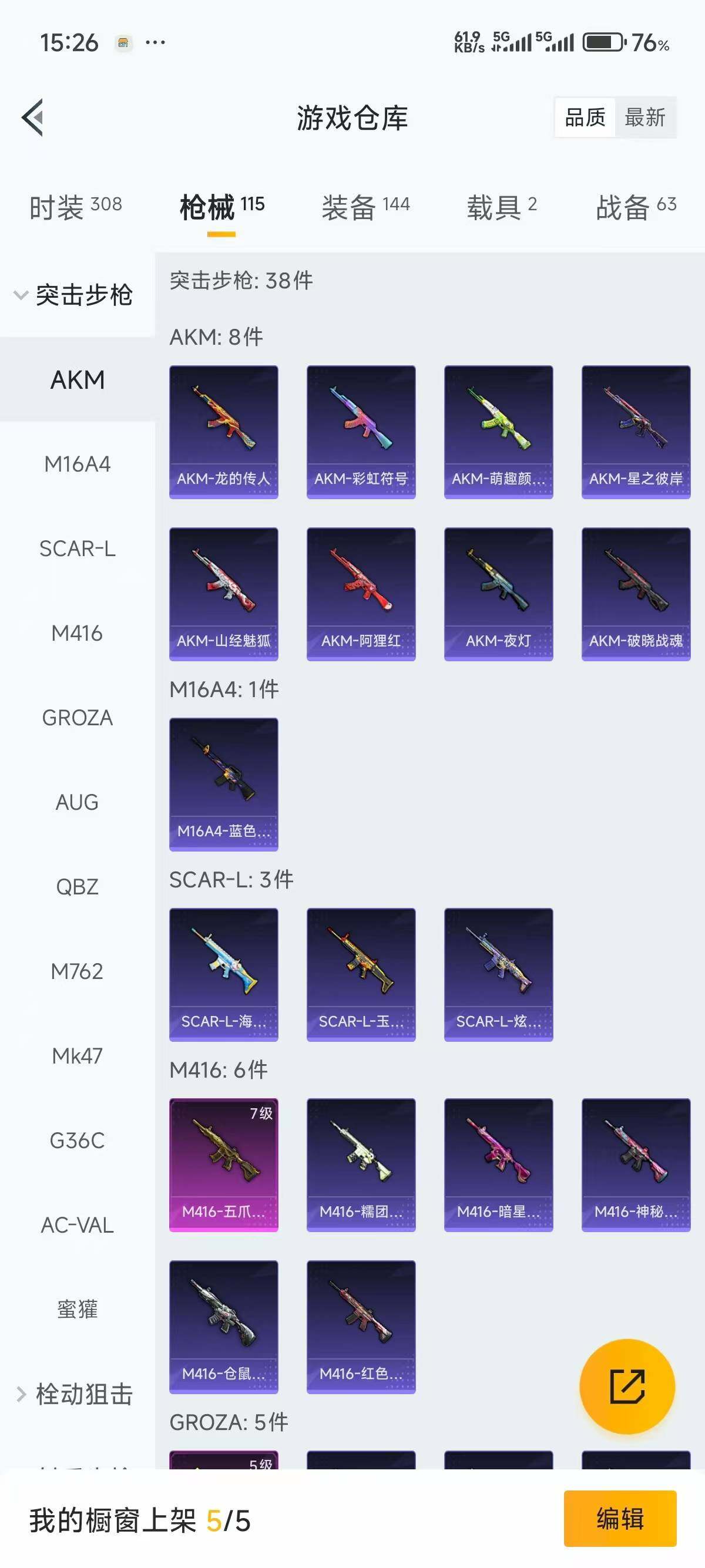The width and height of the screenshot is (705, 1568).
Task: Select M416 in the sidebar
Action: 78,633
